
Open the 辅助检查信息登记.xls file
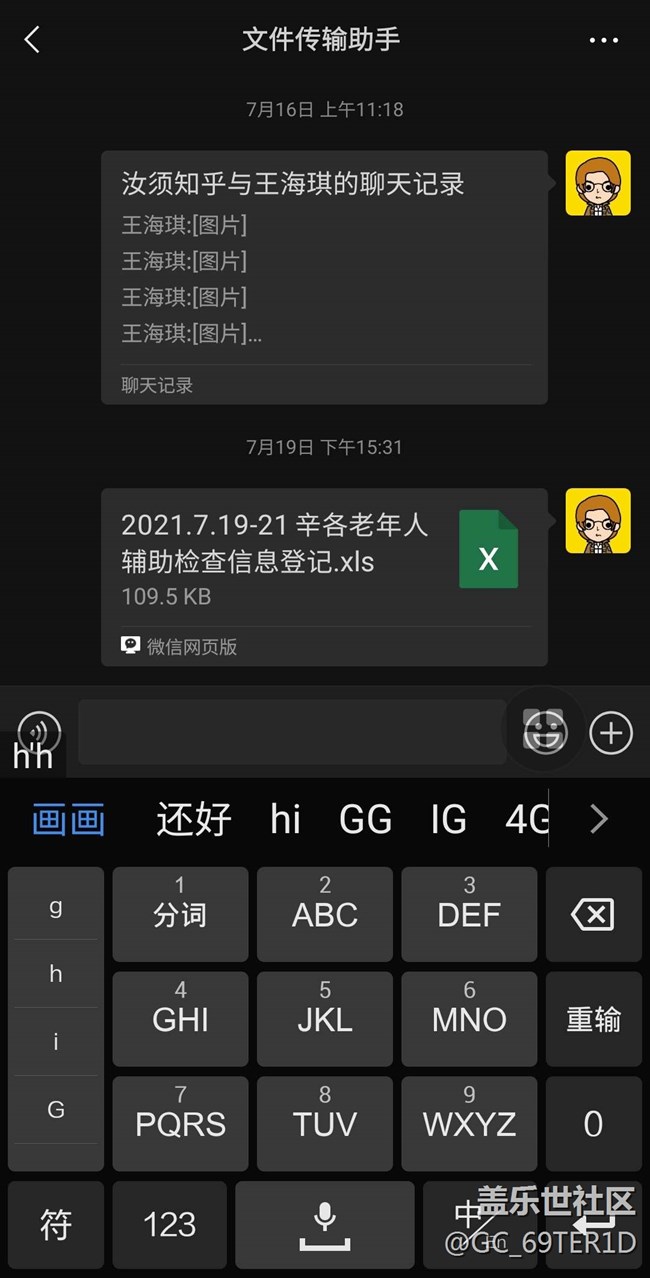tap(324, 576)
